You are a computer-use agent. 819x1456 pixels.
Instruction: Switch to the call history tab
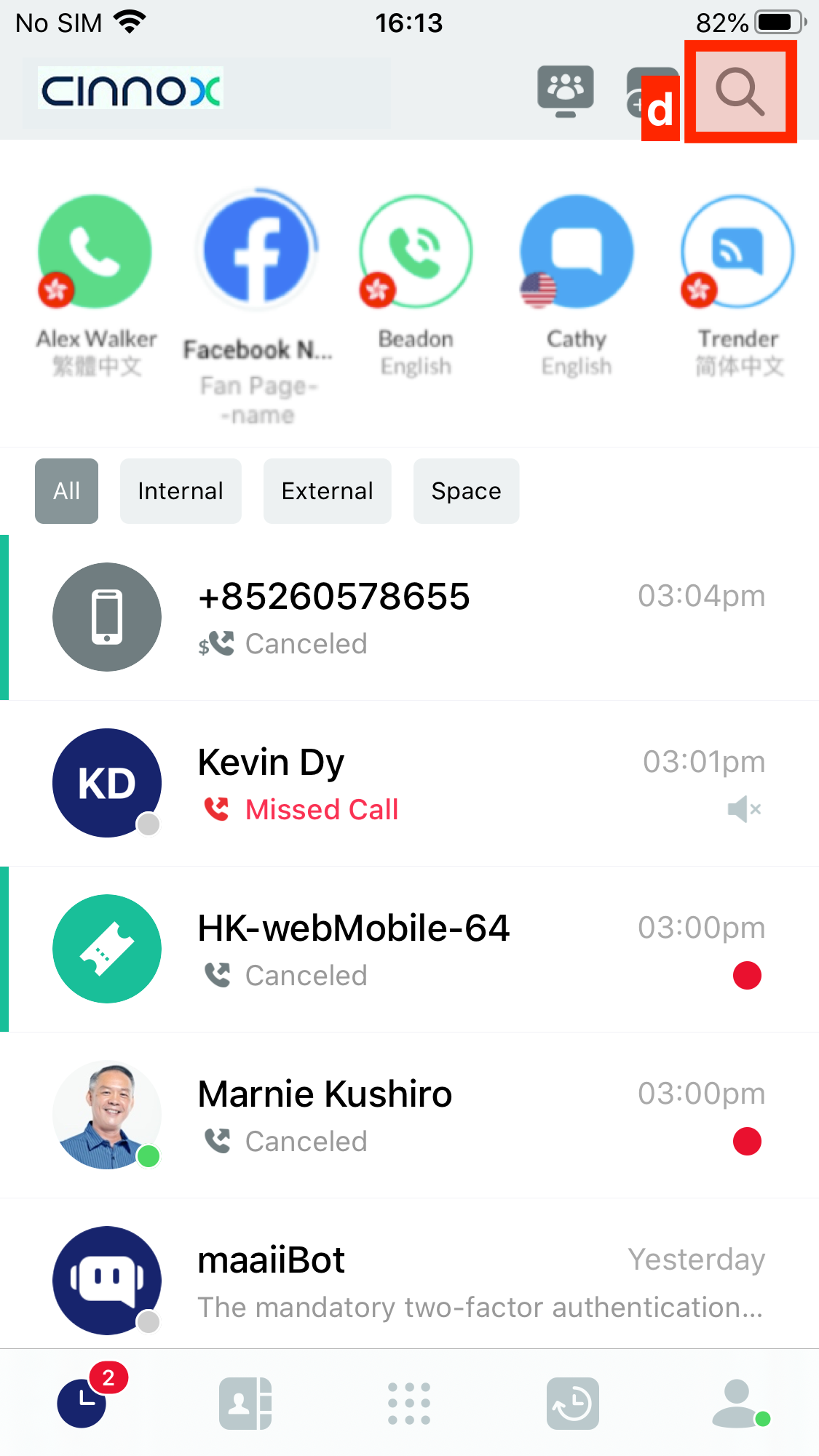pyautogui.click(x=573, y=1403)
